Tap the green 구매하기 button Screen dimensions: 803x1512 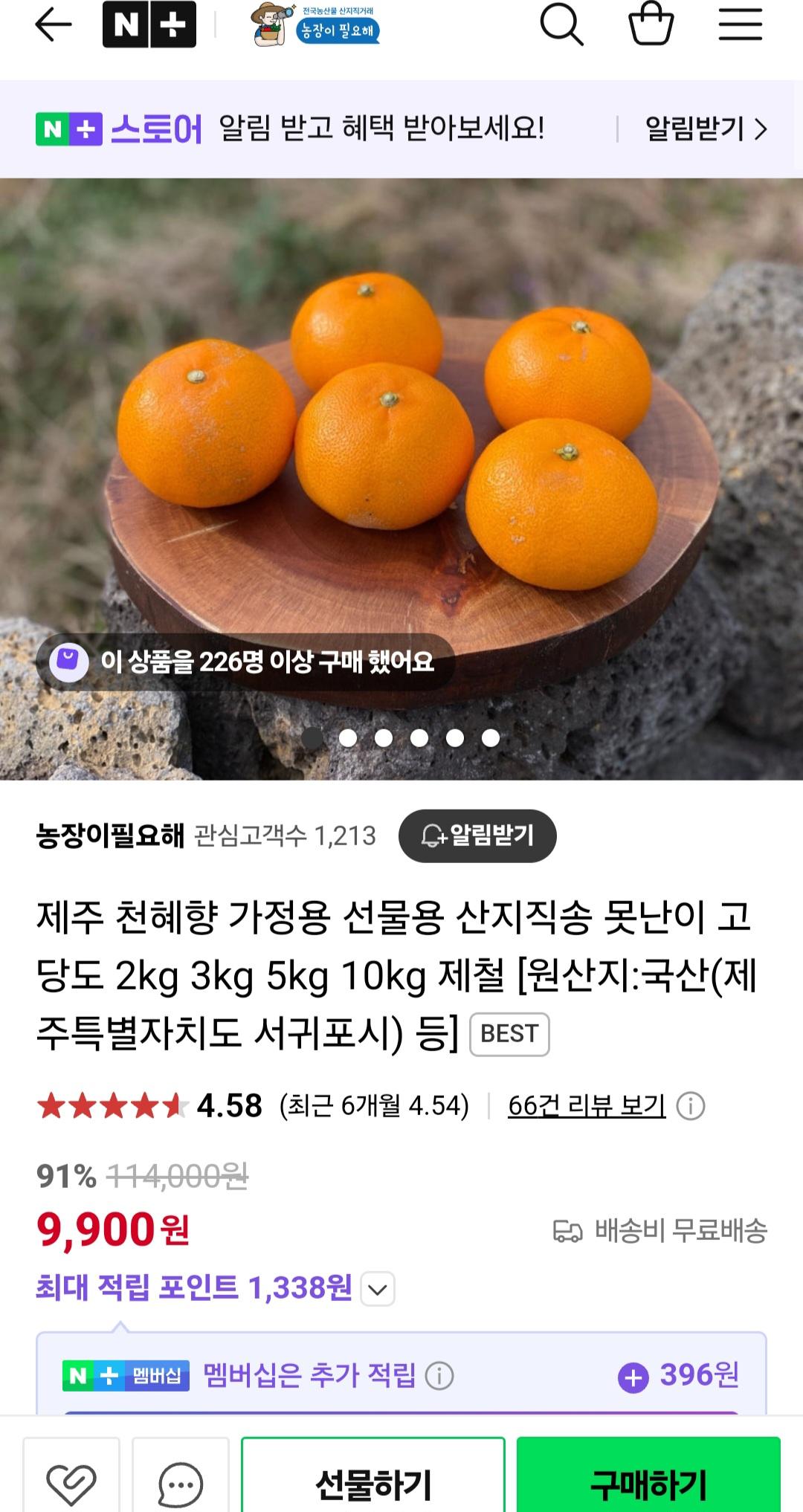pyautogui.click(x=648, y=1484)
